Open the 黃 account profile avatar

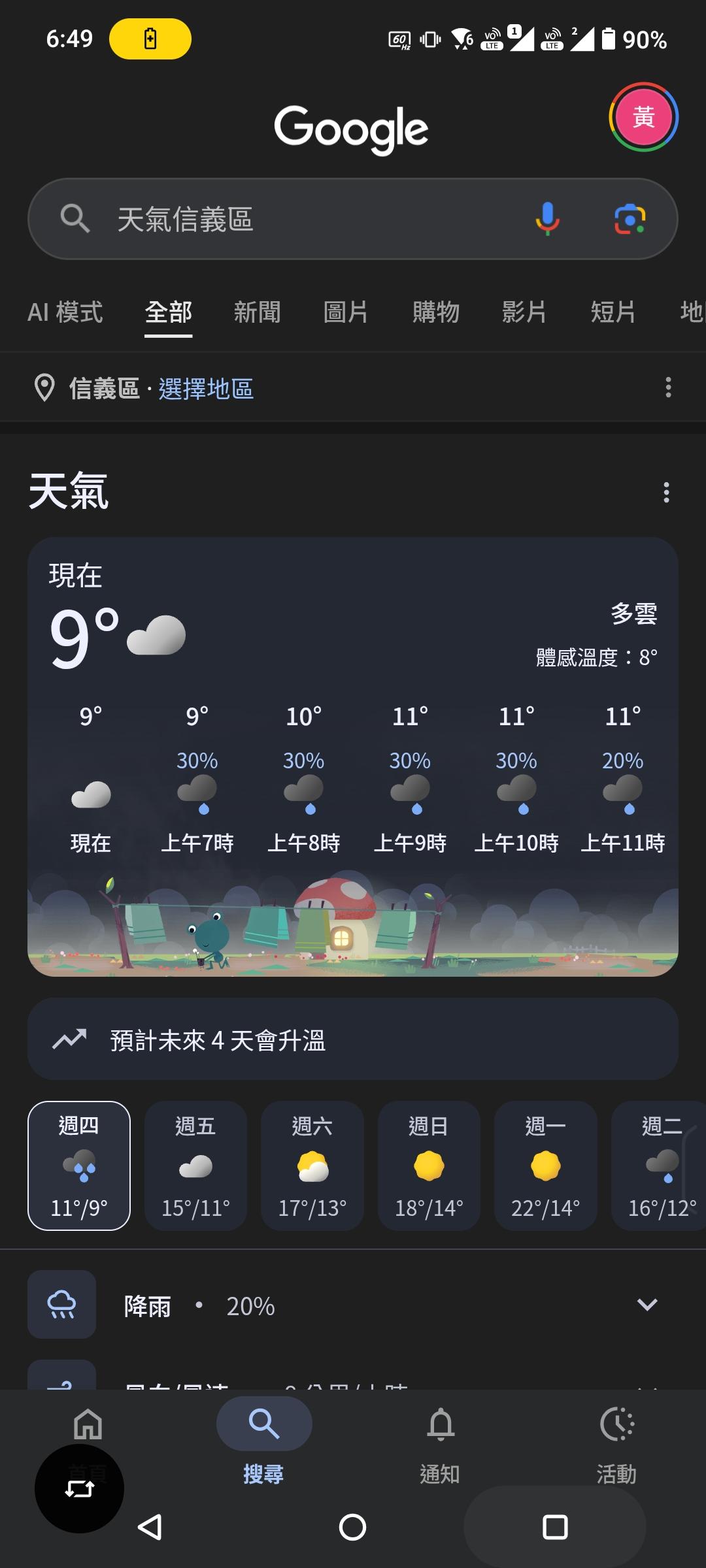pyautogui.click(x=643, y=118)
